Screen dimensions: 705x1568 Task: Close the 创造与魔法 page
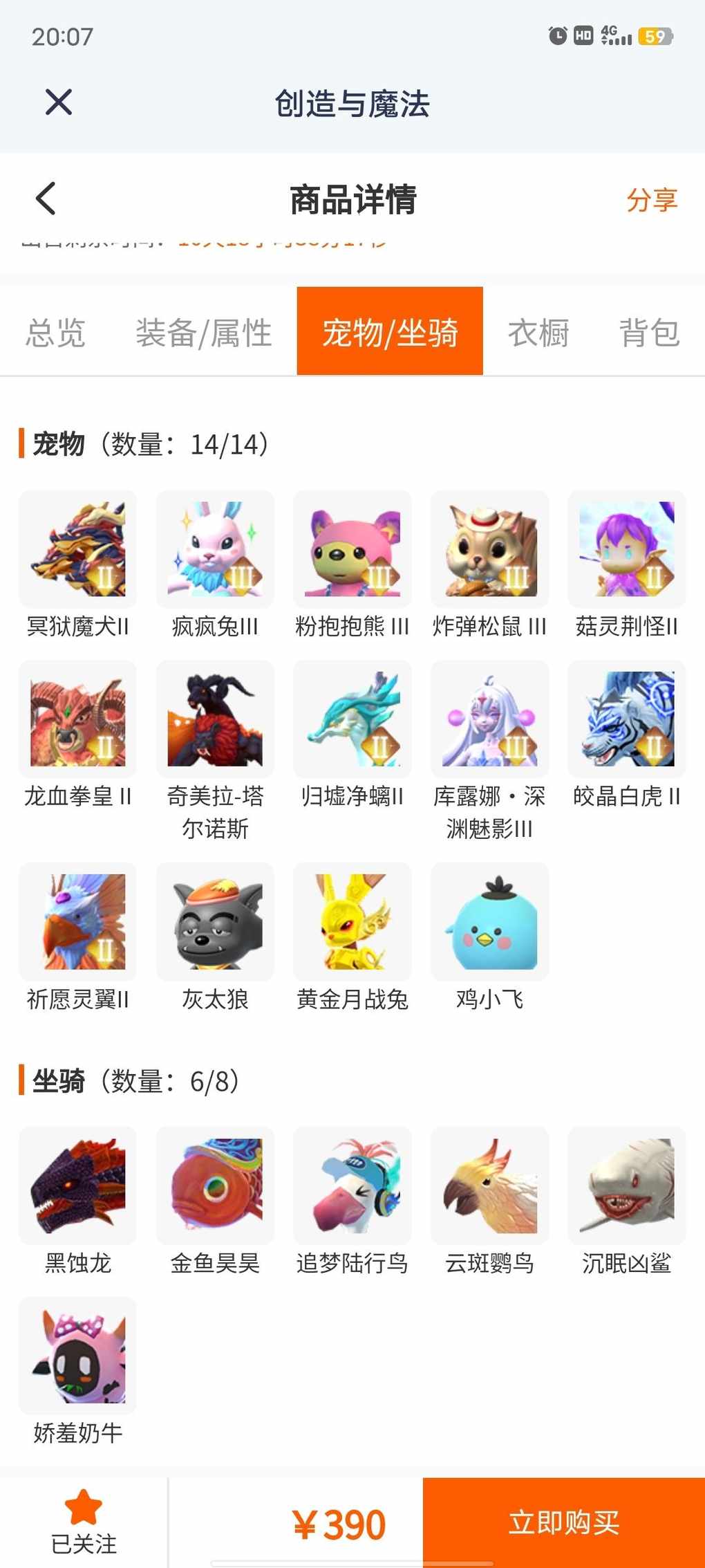click(x=59, y=102)
